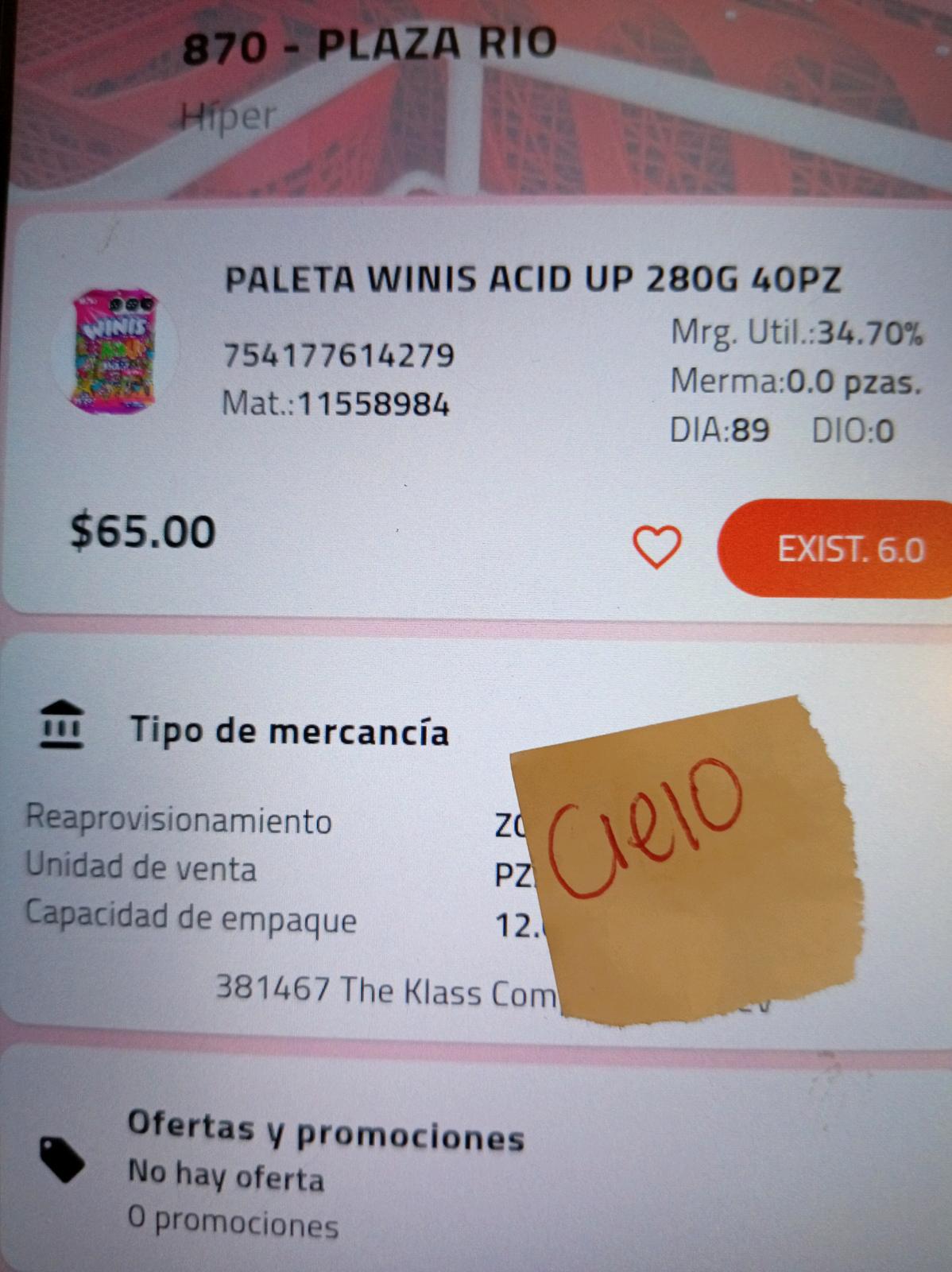952x1272 pixels.
Task: Tap the EXIST. 6.0 stock button
Action: (835, 549)
